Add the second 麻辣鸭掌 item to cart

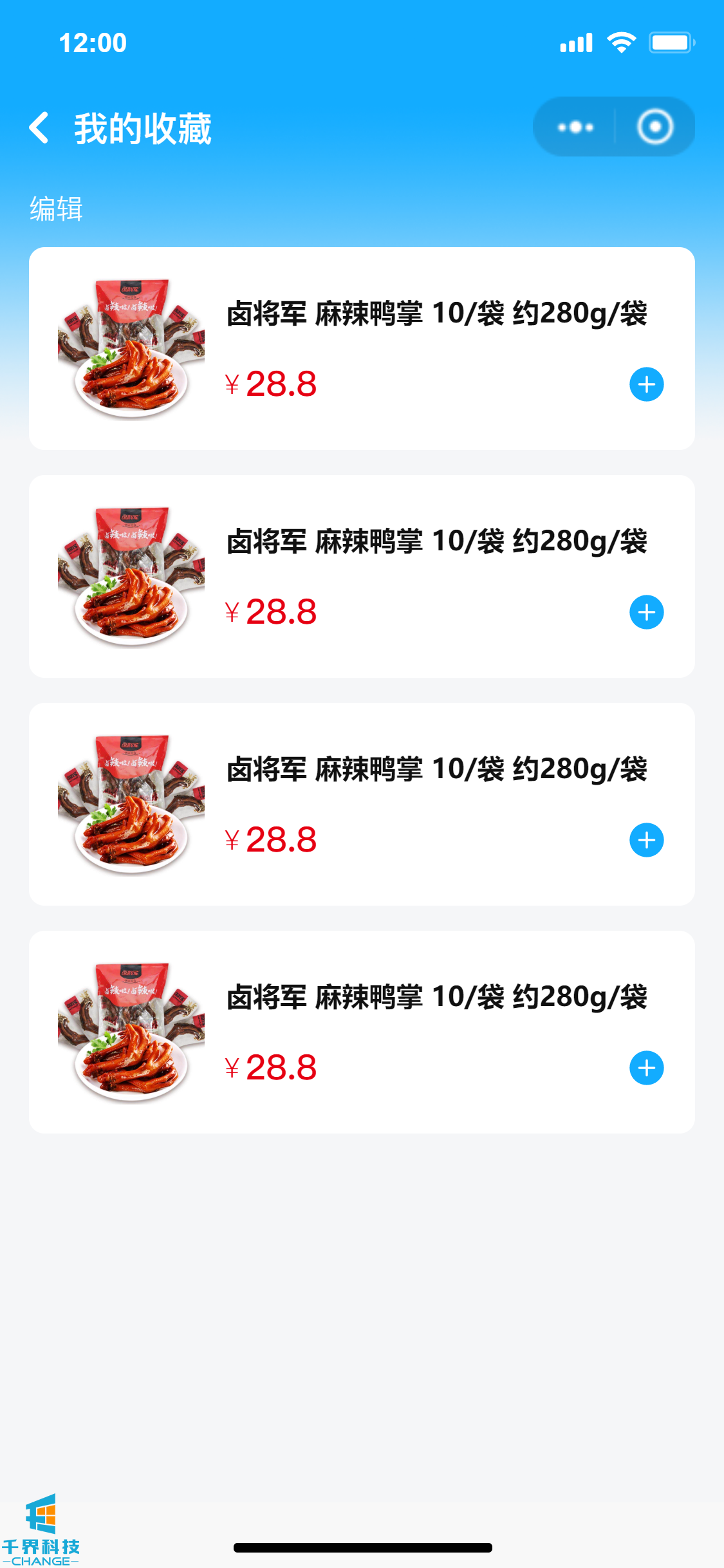(x=646, y=613)
